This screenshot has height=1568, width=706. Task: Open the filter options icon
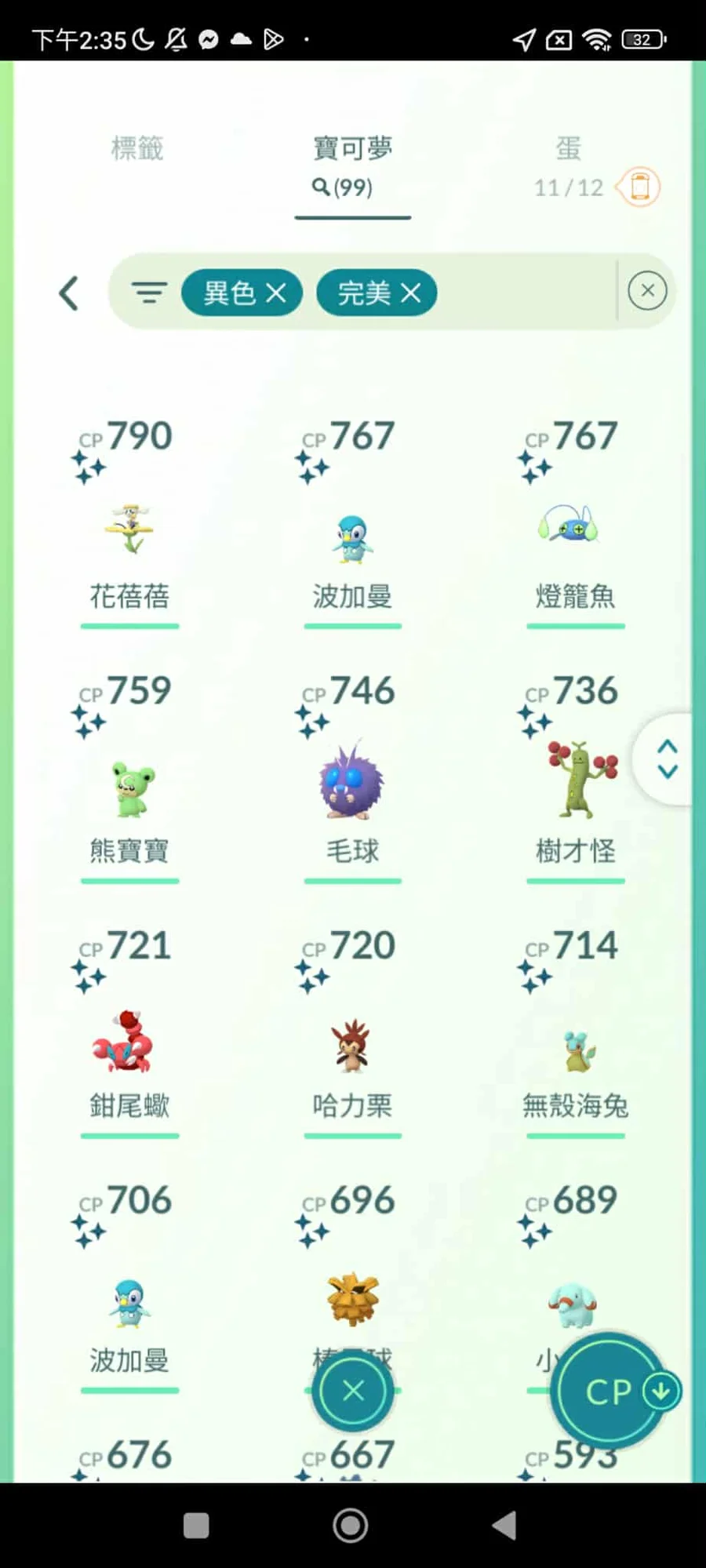coord(149,293)
